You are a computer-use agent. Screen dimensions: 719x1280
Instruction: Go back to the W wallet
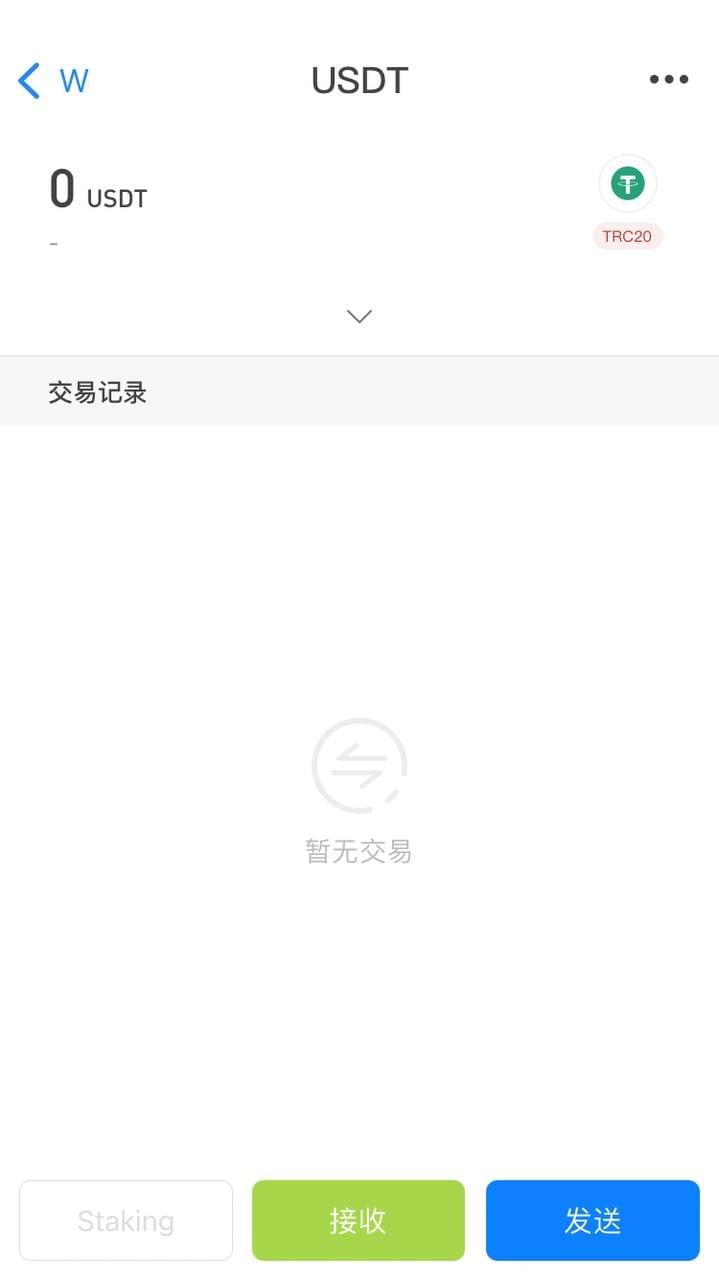coord(52,80)
